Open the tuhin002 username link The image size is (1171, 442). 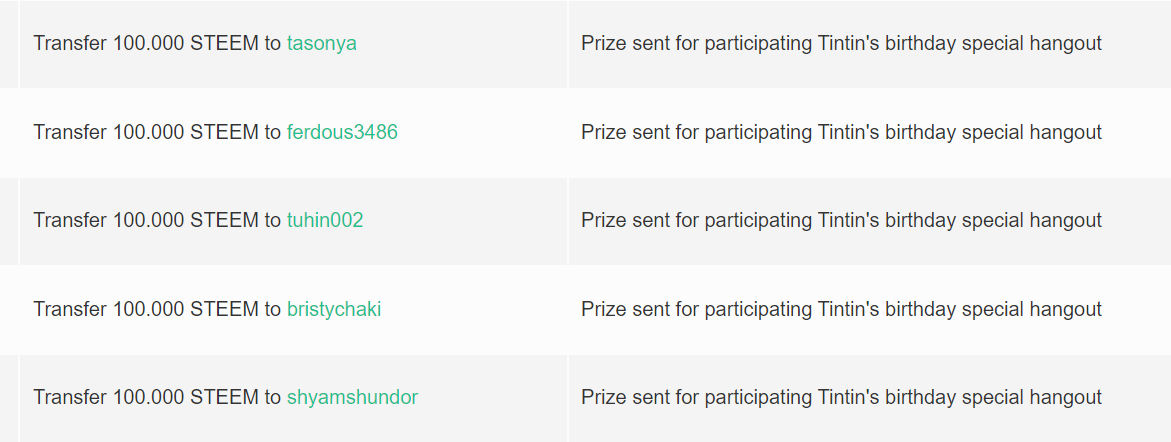[325, 220]
